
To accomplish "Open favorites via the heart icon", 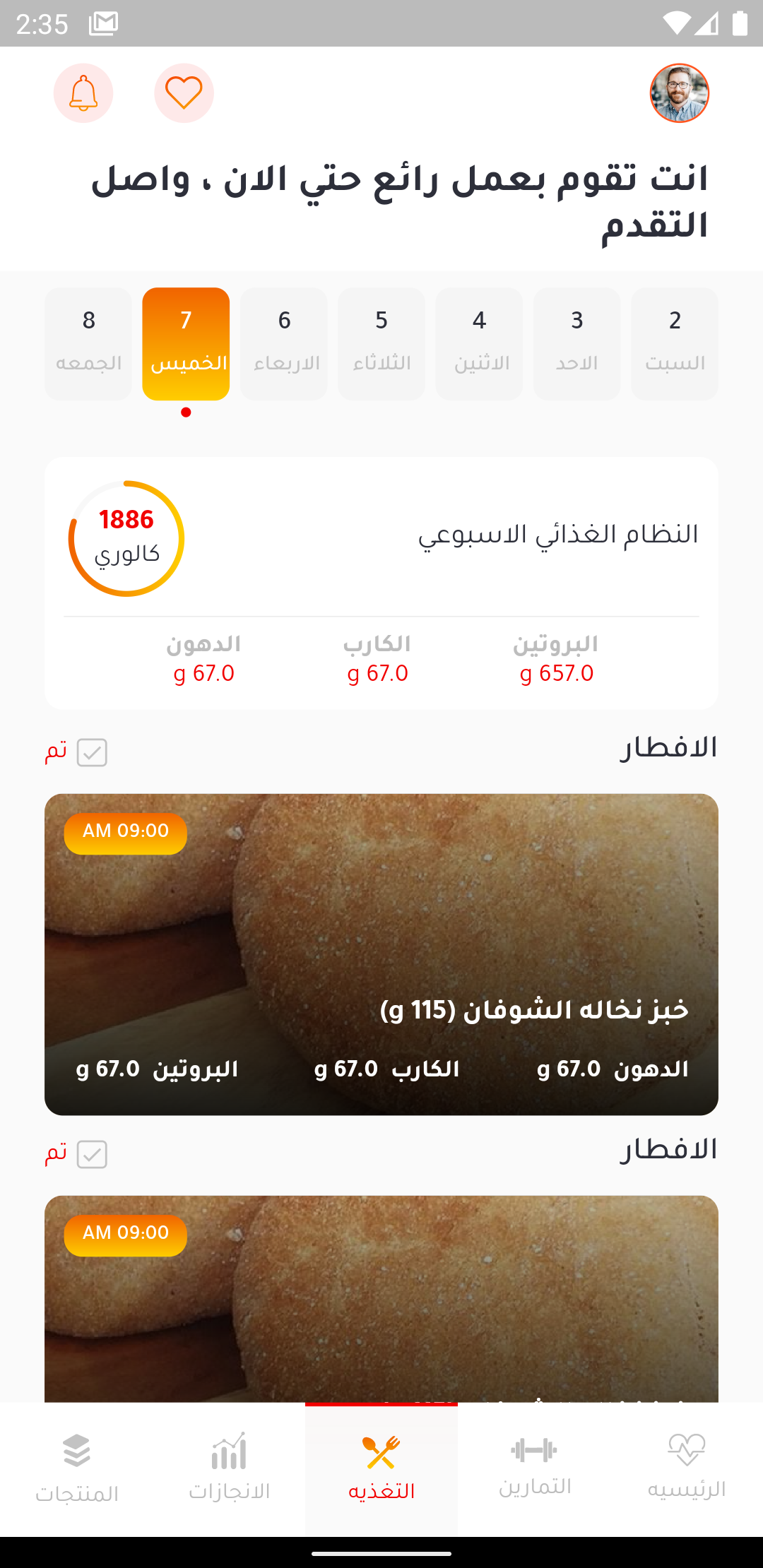I will 183,93.
